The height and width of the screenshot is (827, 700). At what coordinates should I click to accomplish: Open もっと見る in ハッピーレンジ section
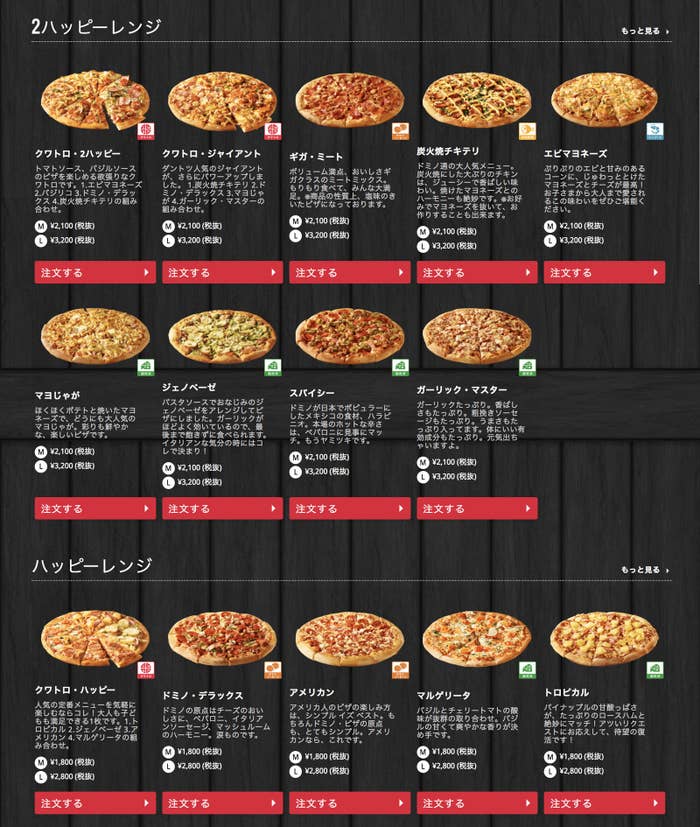pos(645,569)
